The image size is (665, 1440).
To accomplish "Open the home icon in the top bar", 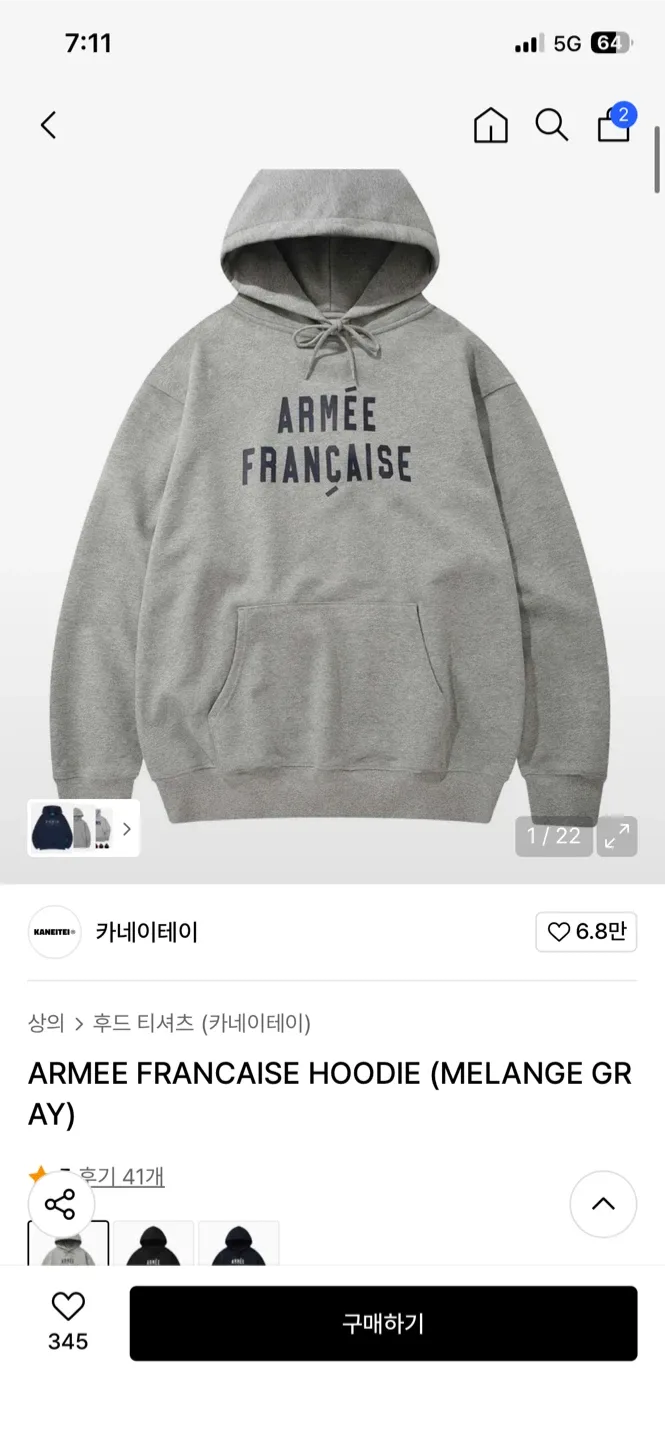I will 490,126.
